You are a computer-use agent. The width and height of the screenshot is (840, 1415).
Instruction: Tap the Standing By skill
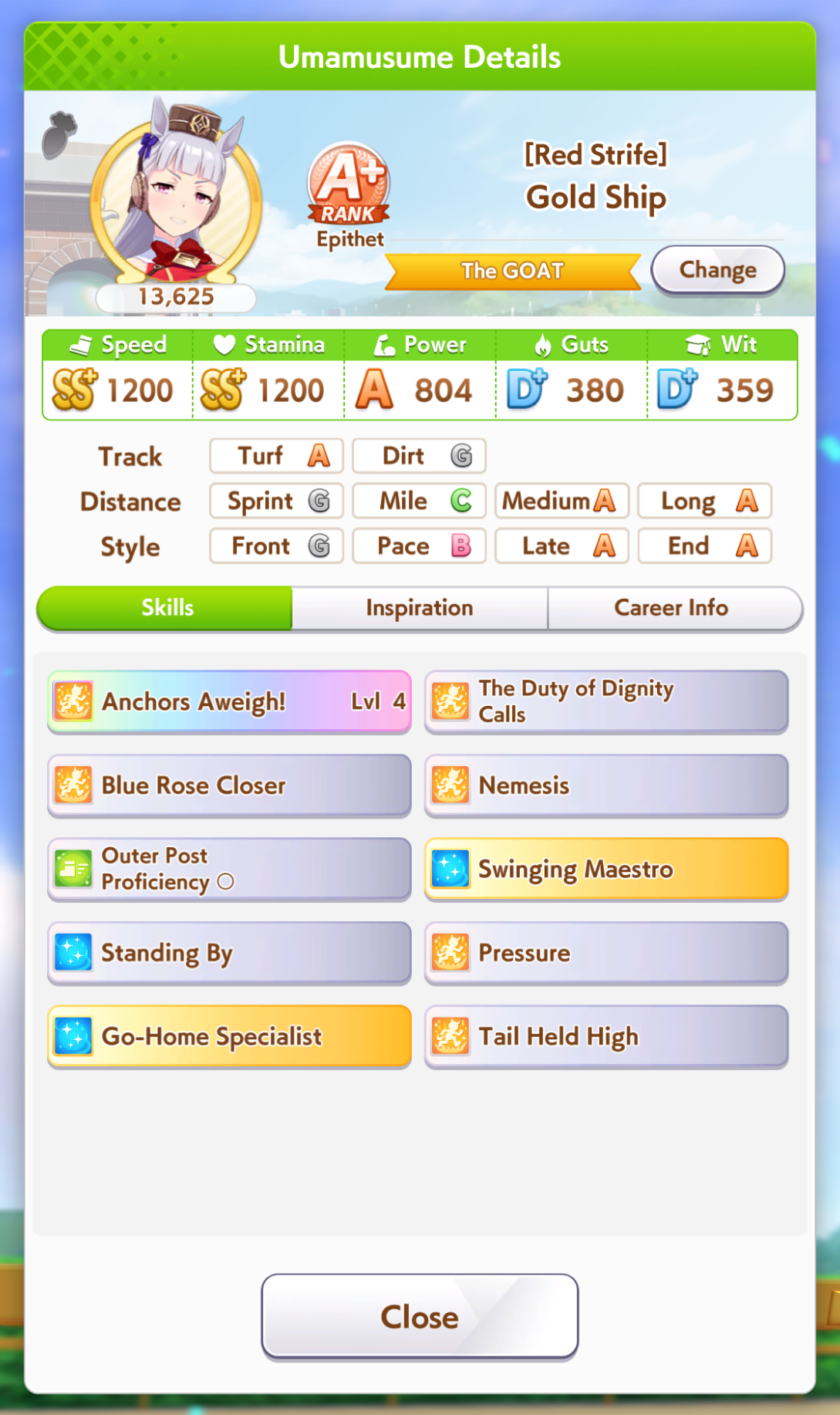[229, 953]
